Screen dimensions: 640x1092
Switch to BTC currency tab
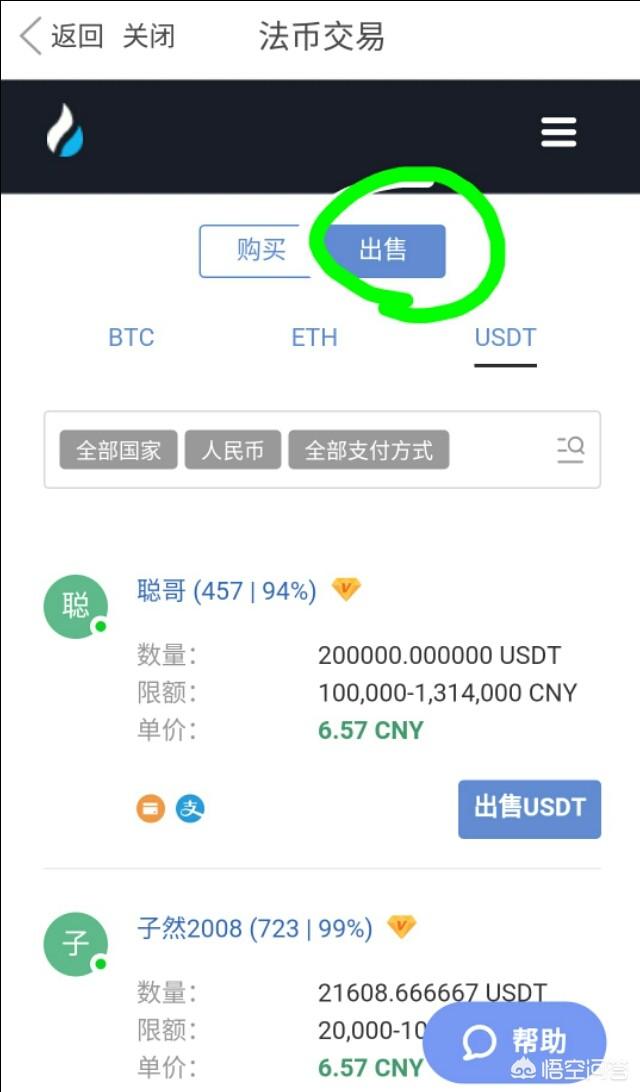pyautogui.click(x=131, y=338)
